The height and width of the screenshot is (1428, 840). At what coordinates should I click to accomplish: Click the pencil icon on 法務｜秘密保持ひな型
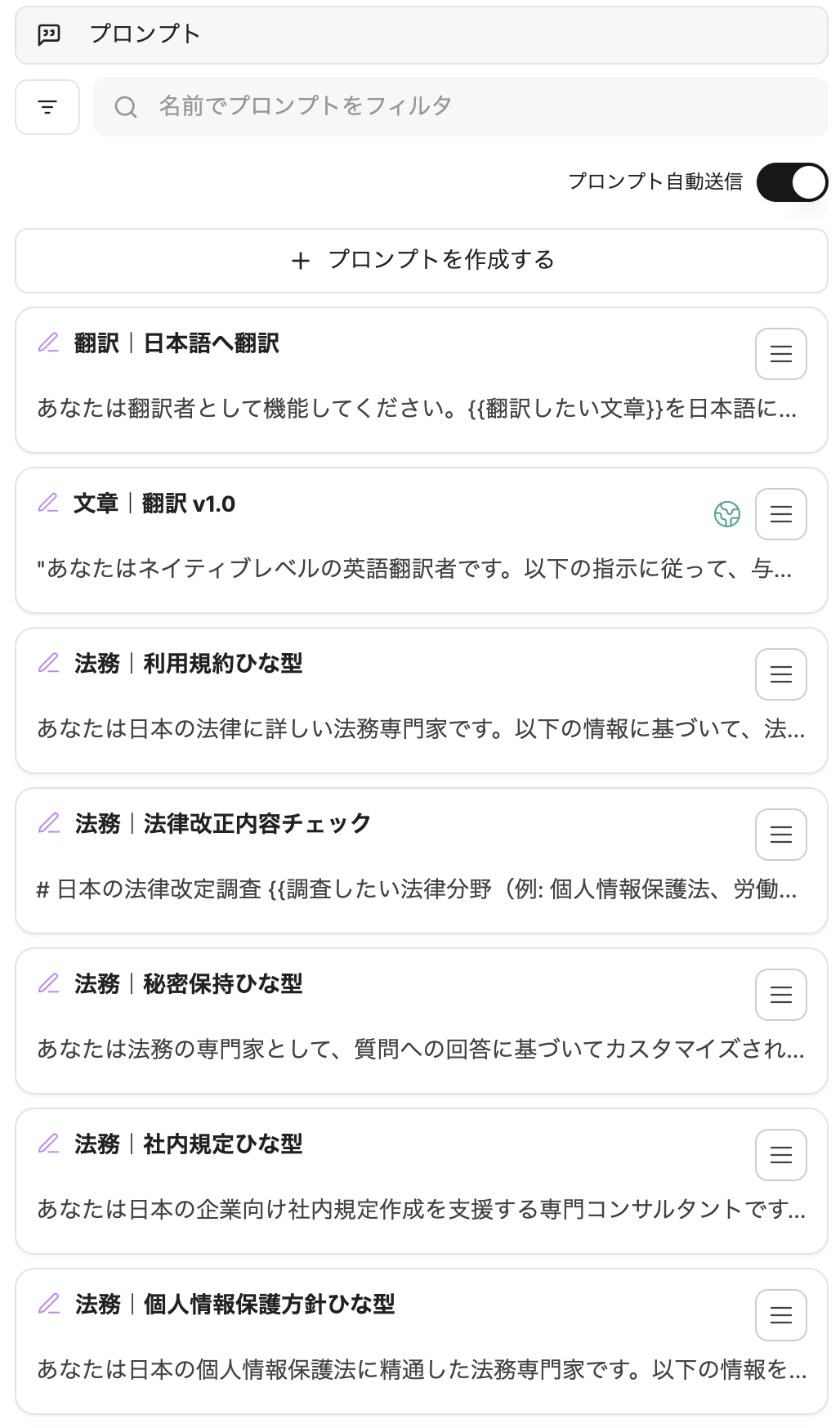(50, 985)
